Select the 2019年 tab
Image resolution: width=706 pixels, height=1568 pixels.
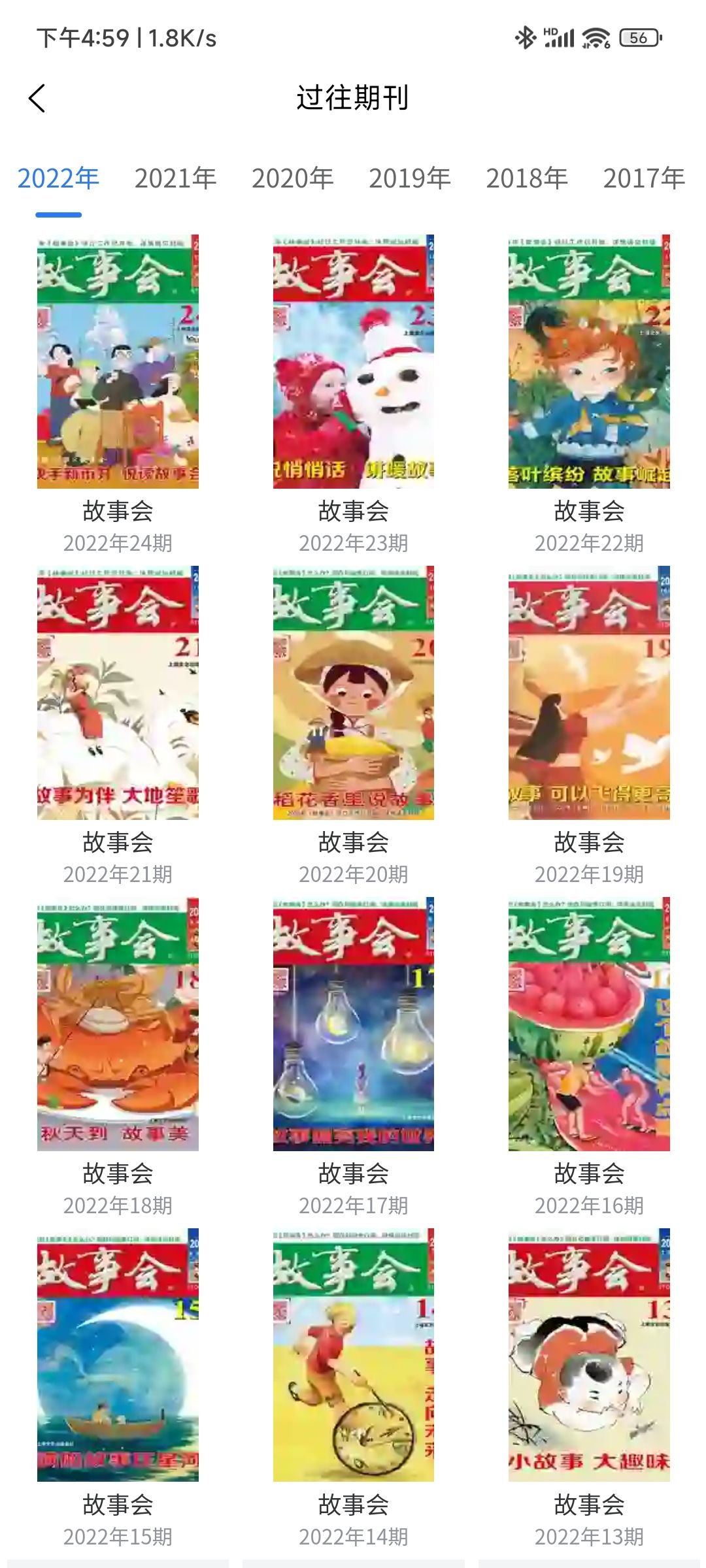click(x=409, y=178)
